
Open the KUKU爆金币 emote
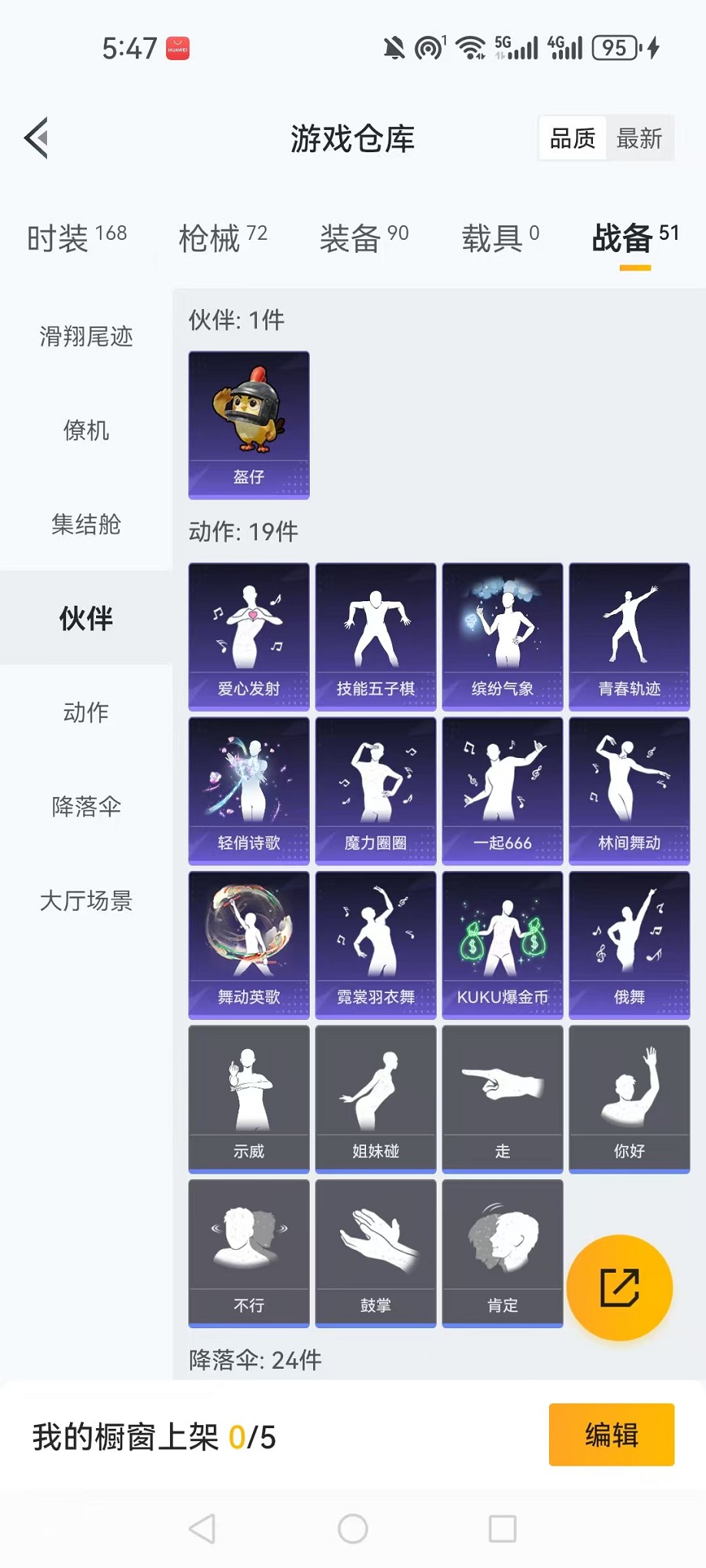pos(502,944)
